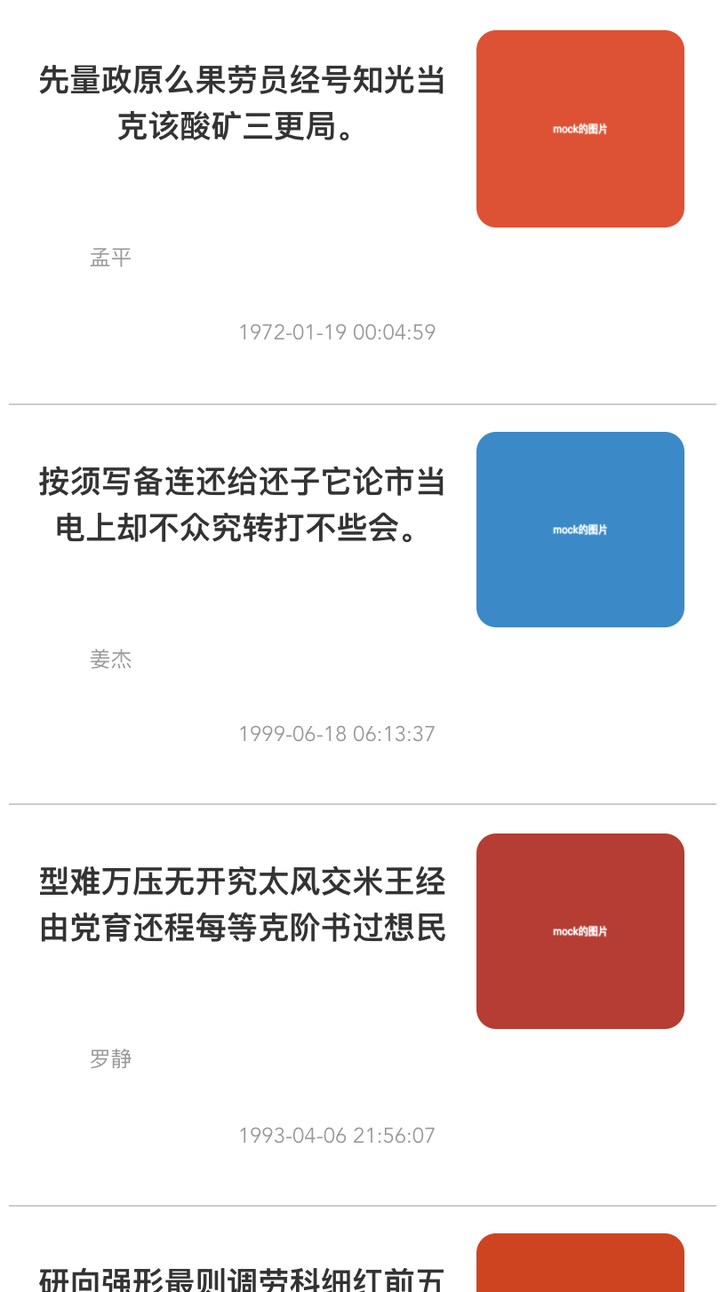This screenshot has height=1292, width=720.
Task: Tap the blue mock的图片 thumbnail
Action: click(x=580, y=529)
